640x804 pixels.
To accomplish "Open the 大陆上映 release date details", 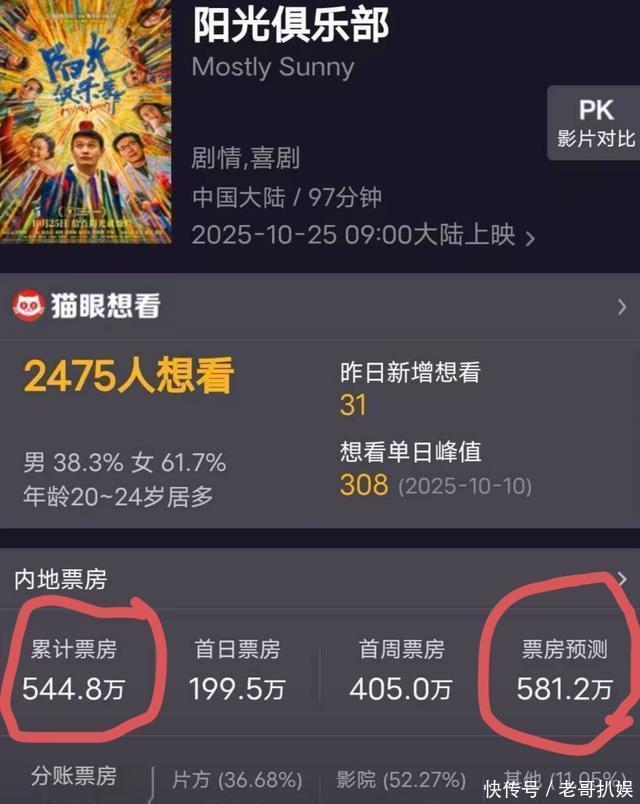I will coord(363,235).
